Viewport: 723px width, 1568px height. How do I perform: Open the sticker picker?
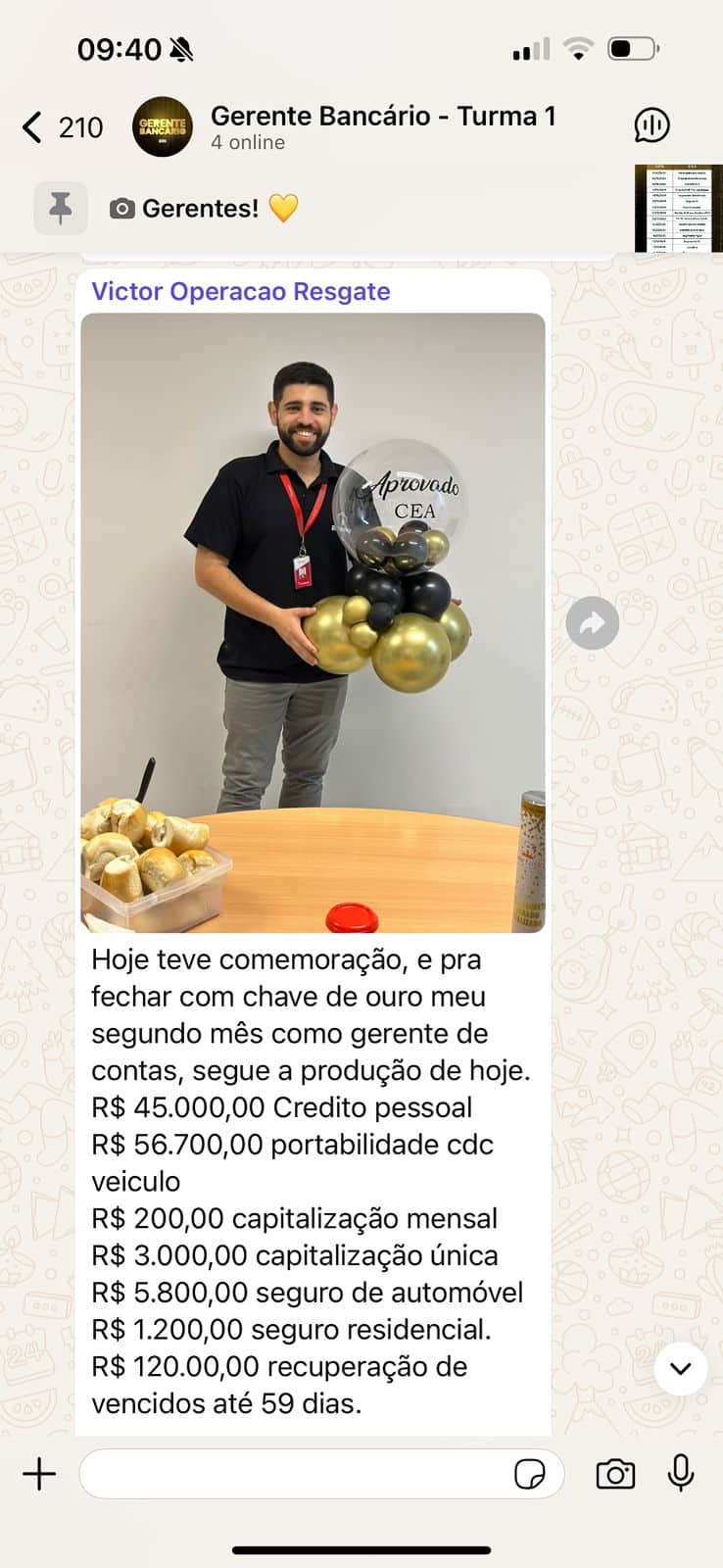point(530,1474)
